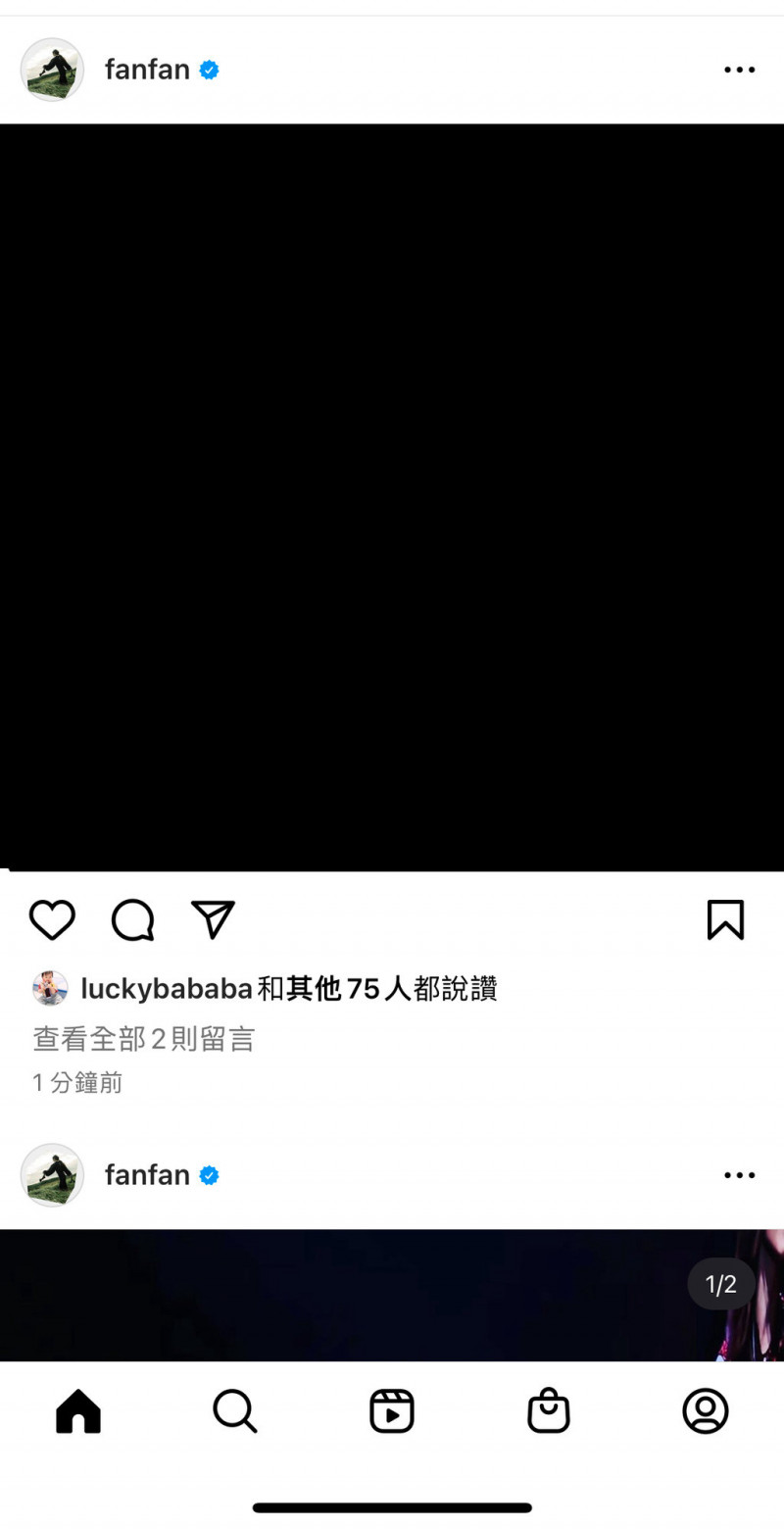Open comments on the first fanfan post
Viewport: 784px width, 1529px height.
[x=133, y=920]
